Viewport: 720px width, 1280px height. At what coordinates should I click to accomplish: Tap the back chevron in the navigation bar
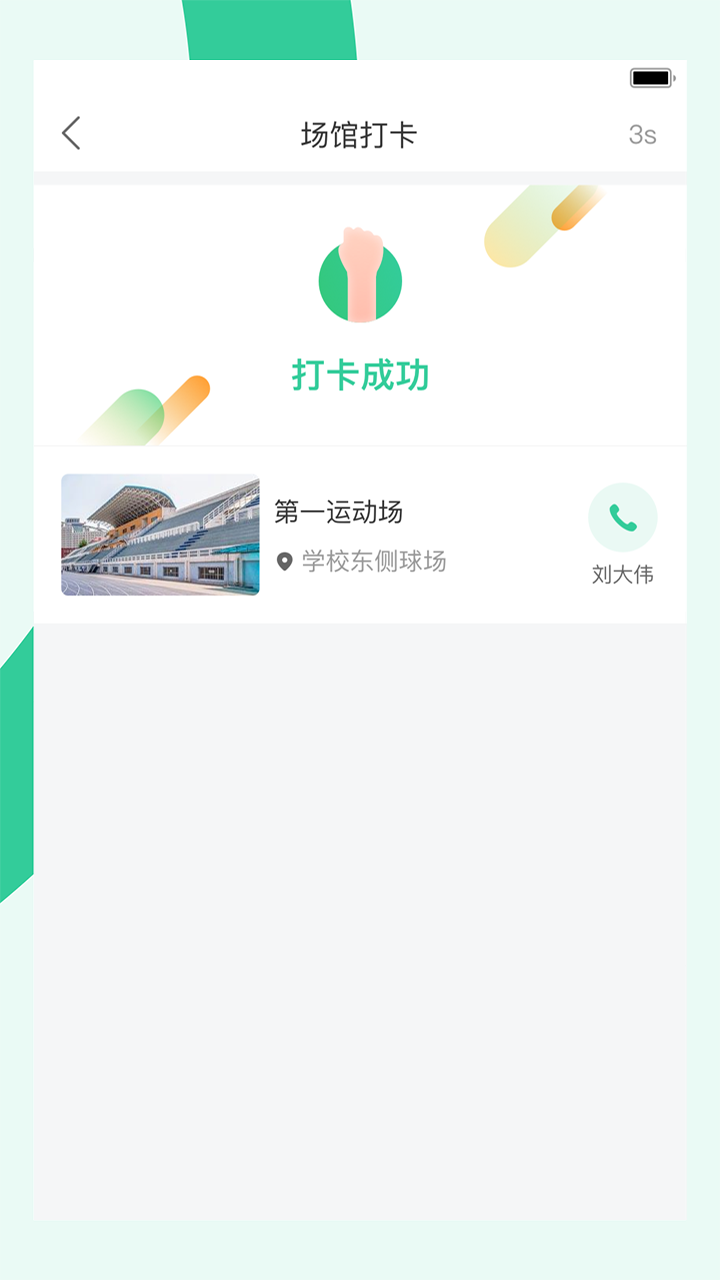(70, 132)
